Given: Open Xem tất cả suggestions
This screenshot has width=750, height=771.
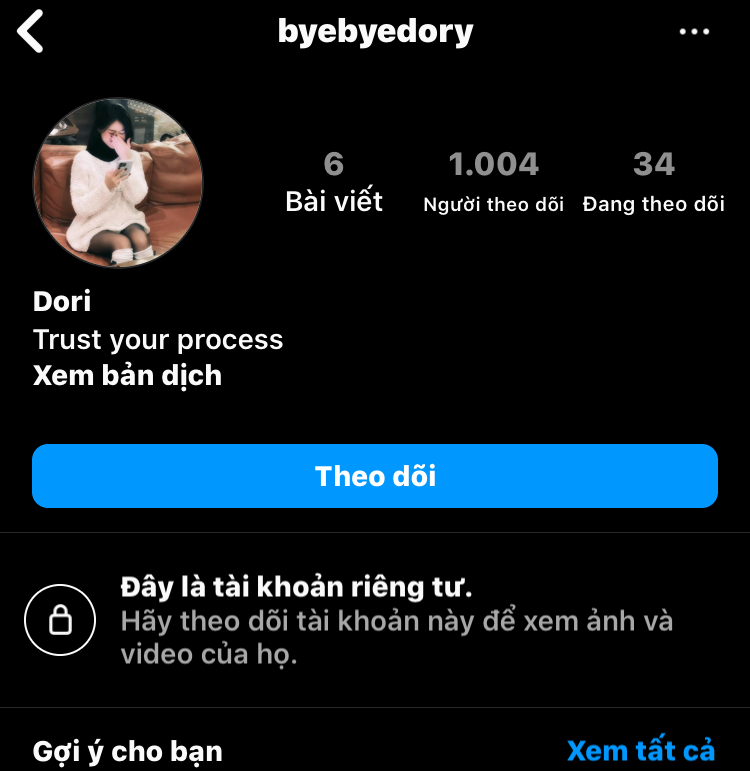Looking at the screenshot, I should click(x=641, y=750).
